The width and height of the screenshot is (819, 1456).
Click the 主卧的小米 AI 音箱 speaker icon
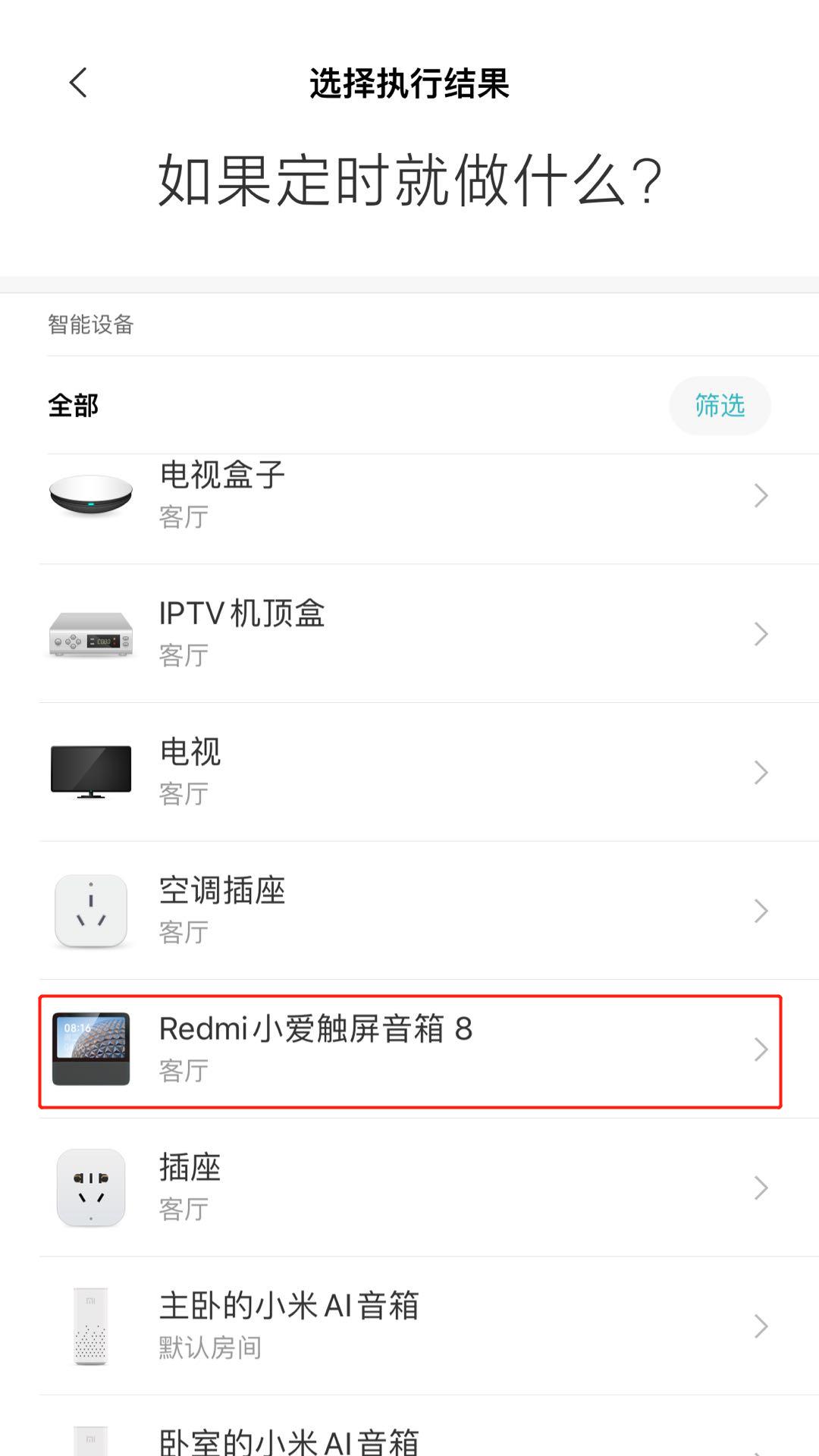tap(91, 1326)
